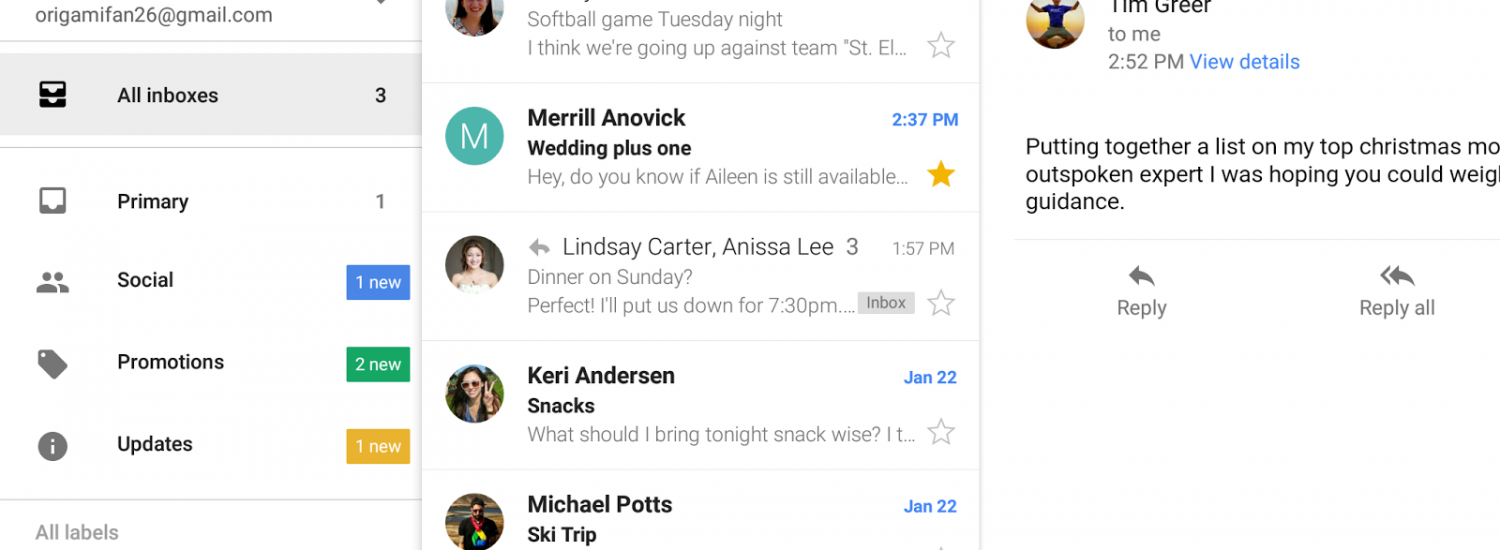
Task: Select Merrill Anovick's avatar to mark email
Action: point(474,136)
